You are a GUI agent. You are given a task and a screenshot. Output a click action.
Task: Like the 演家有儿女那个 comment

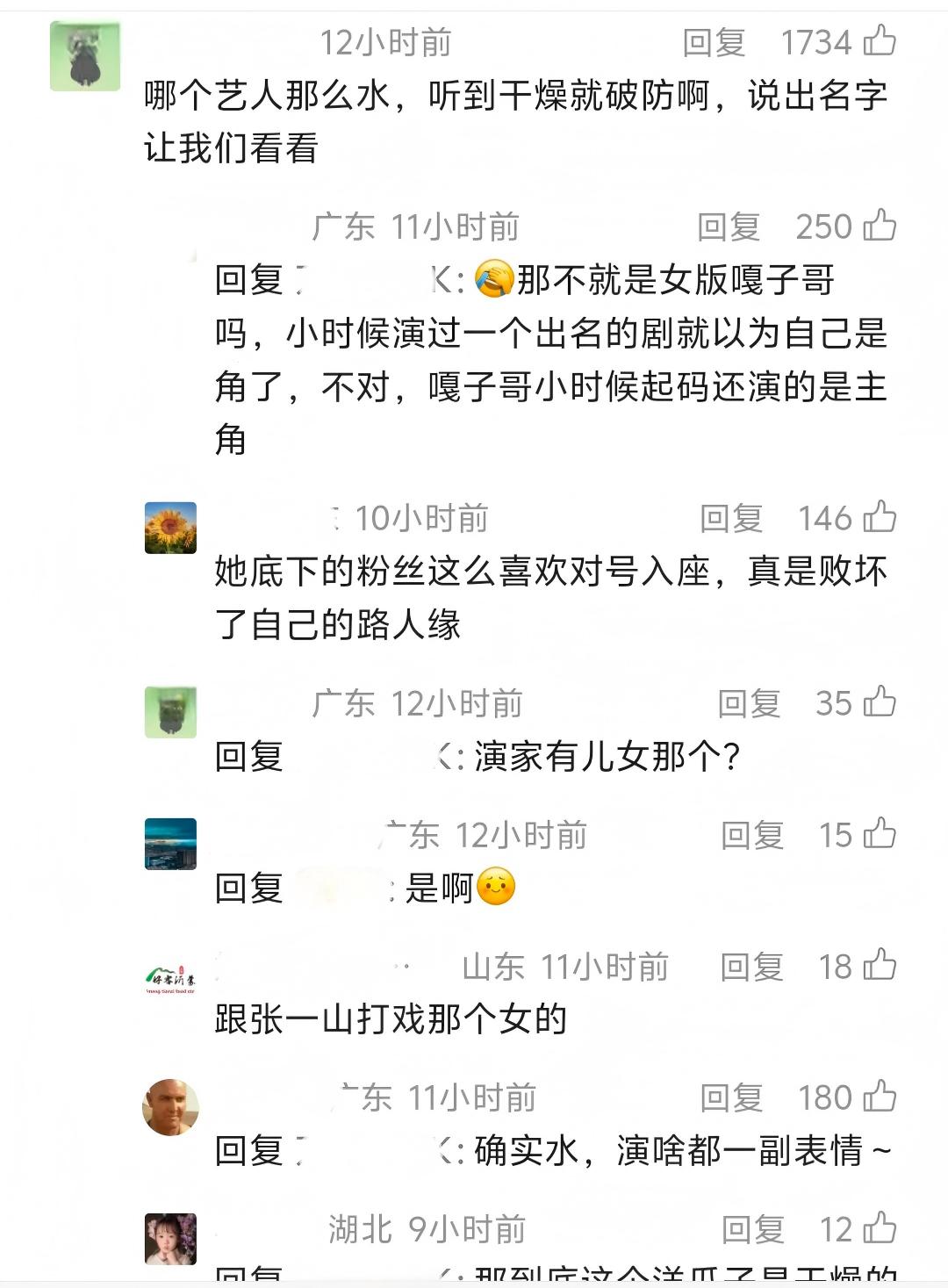880,702
